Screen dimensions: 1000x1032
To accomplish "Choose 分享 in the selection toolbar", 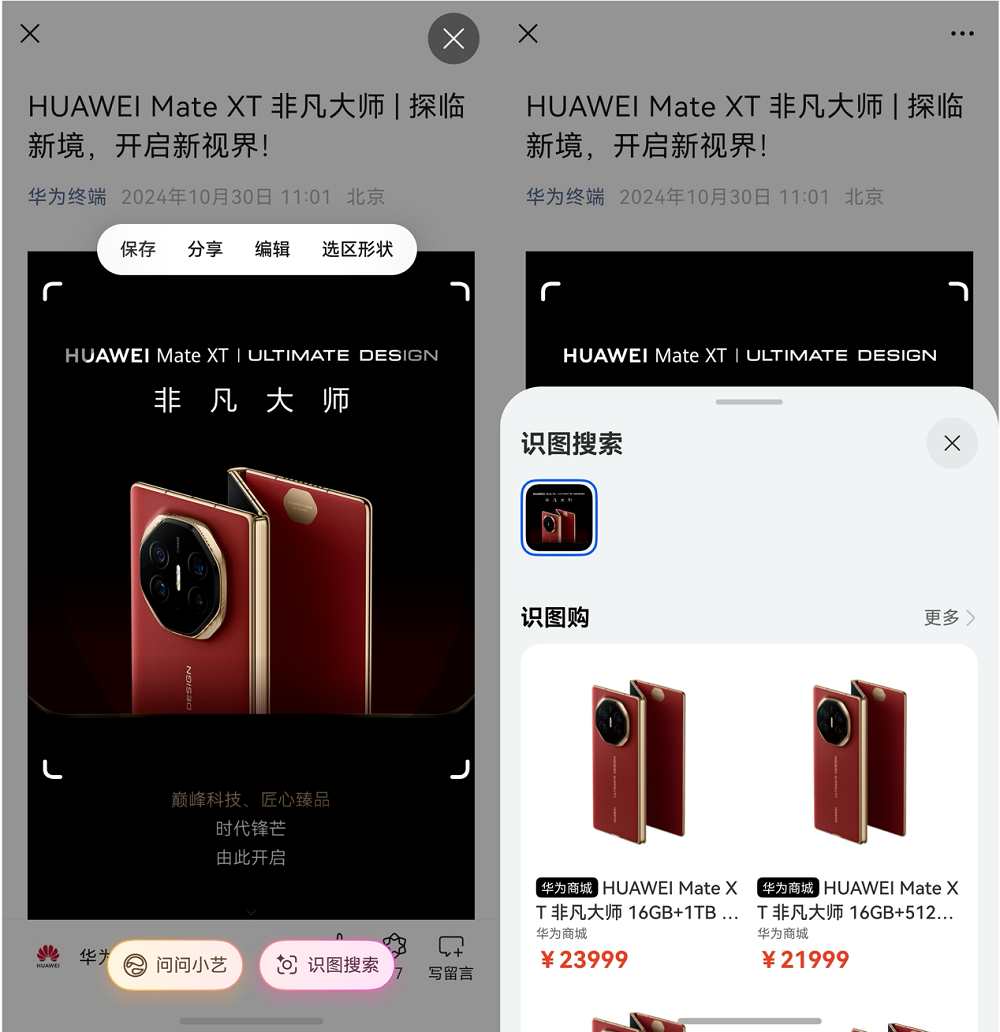I will pos(205,249).
